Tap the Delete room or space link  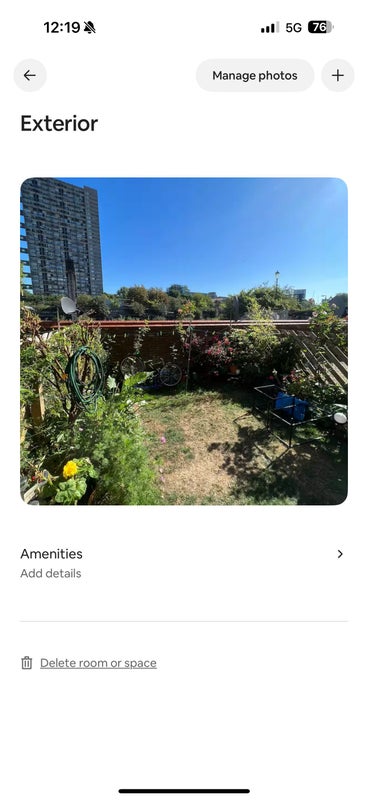[x=98, y=663]
